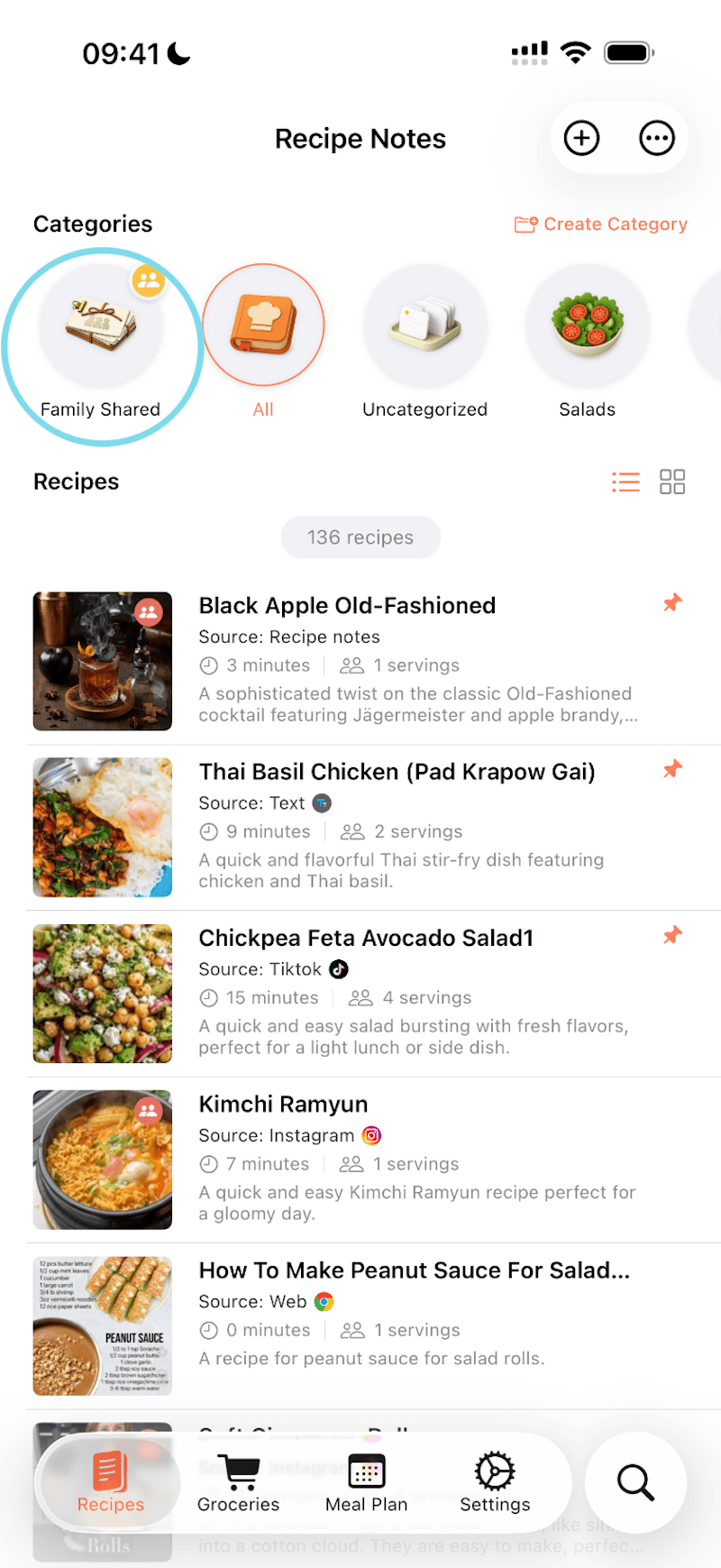Unpin the Black Apple Old-Fashioned recipe
721x1568 pixels.
coord(672,602)
